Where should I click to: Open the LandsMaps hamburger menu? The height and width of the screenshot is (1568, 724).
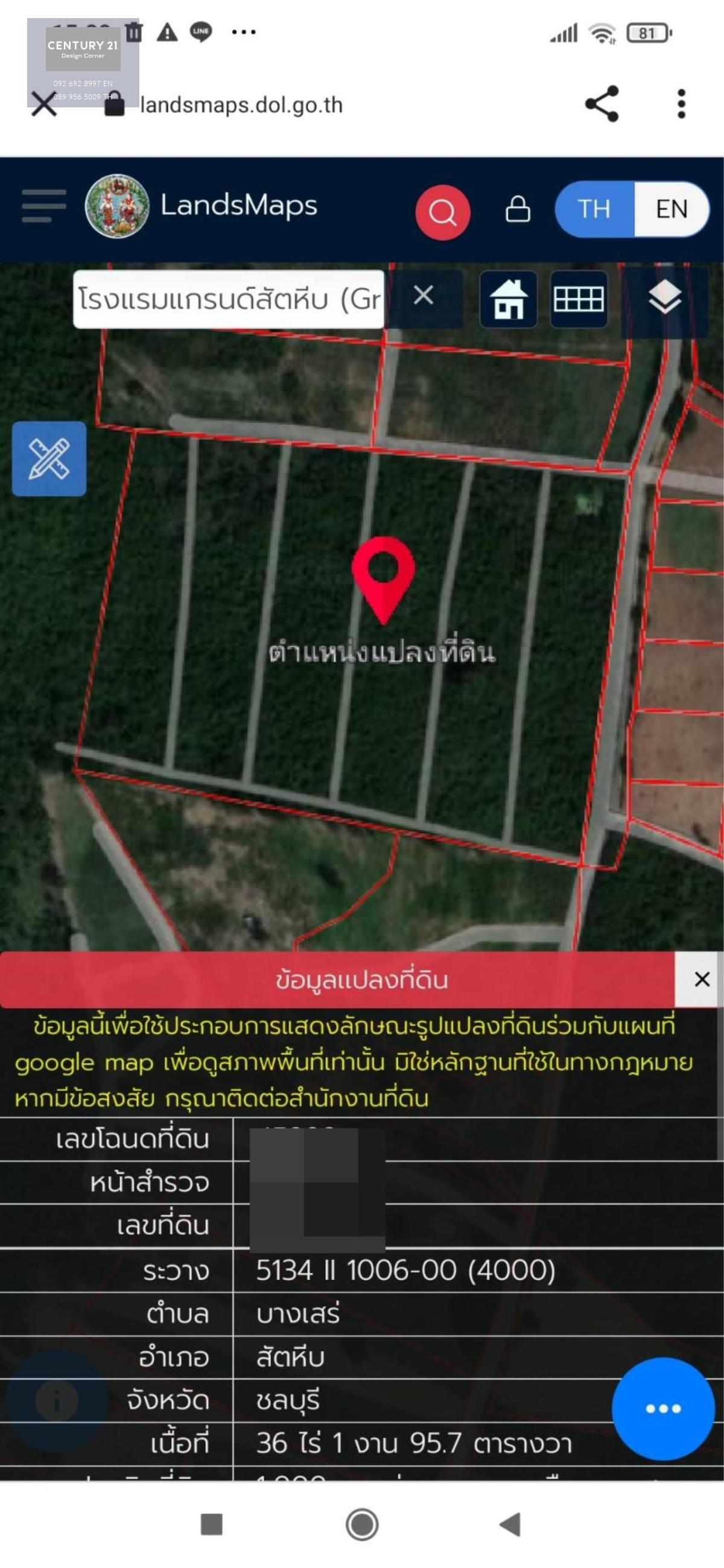pos(44,206)
